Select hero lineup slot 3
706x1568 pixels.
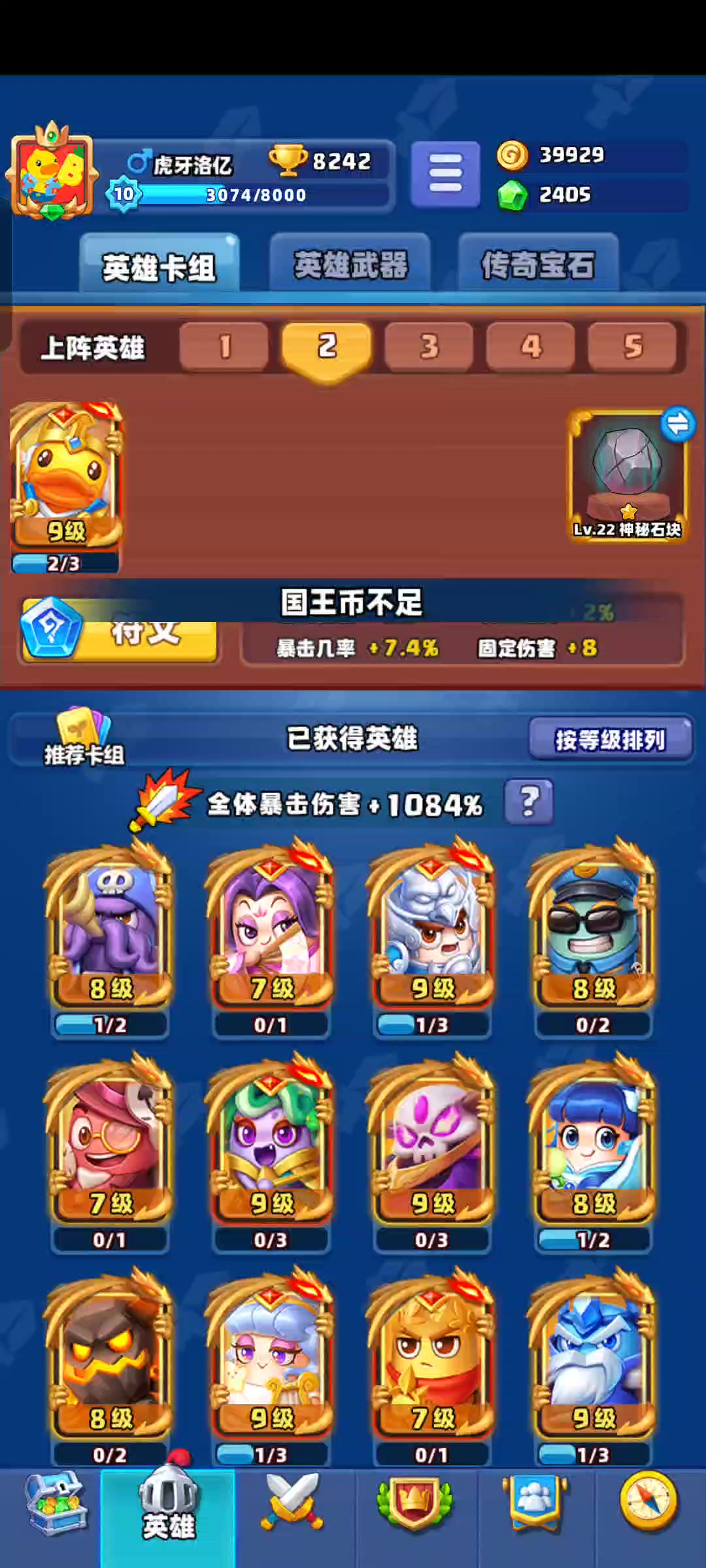tap(429, 346)
